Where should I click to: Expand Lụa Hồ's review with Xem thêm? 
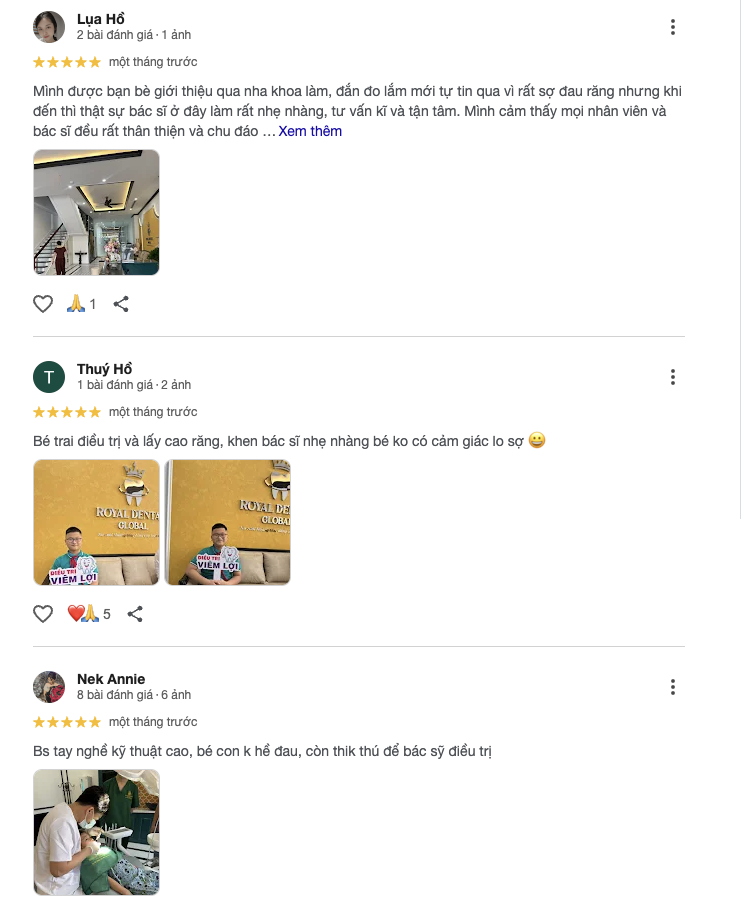pyautogui.click(x=310, y=131)
